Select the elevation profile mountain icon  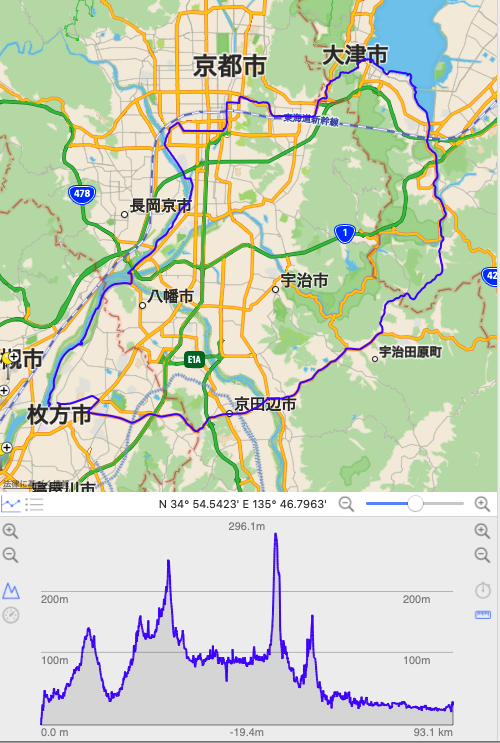coord(11,591)
